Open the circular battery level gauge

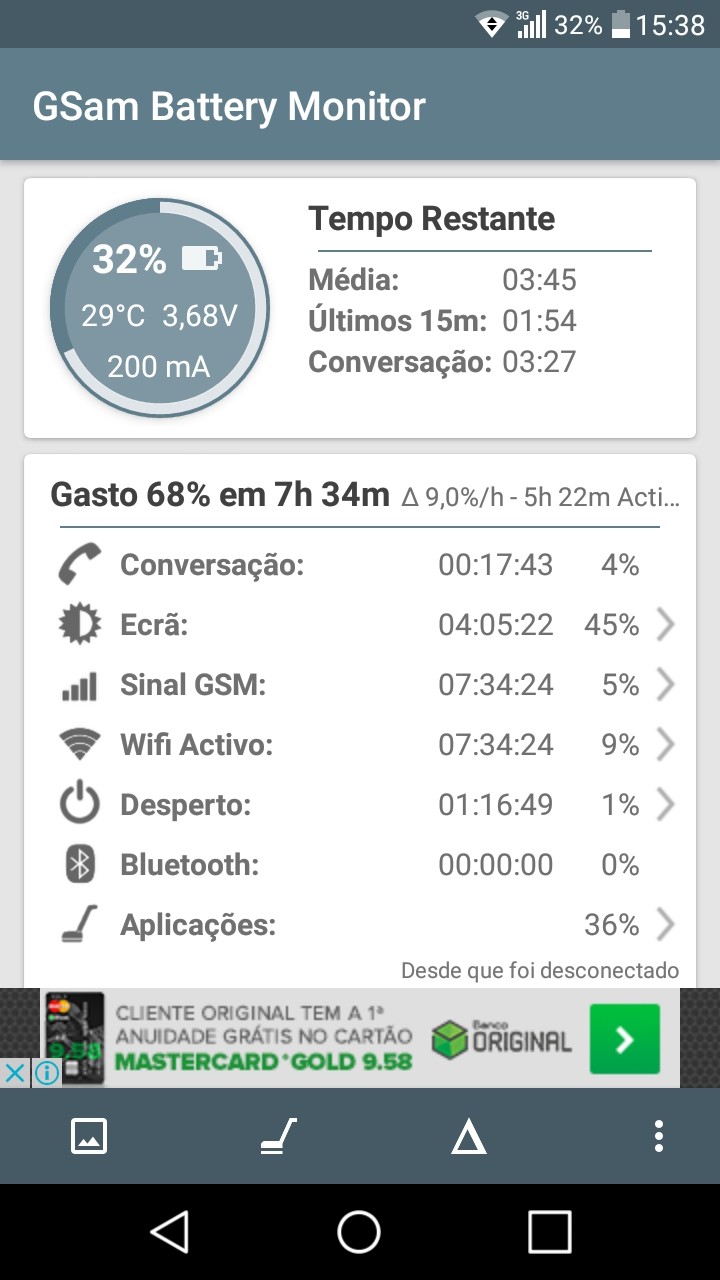[x=160, y=308]
